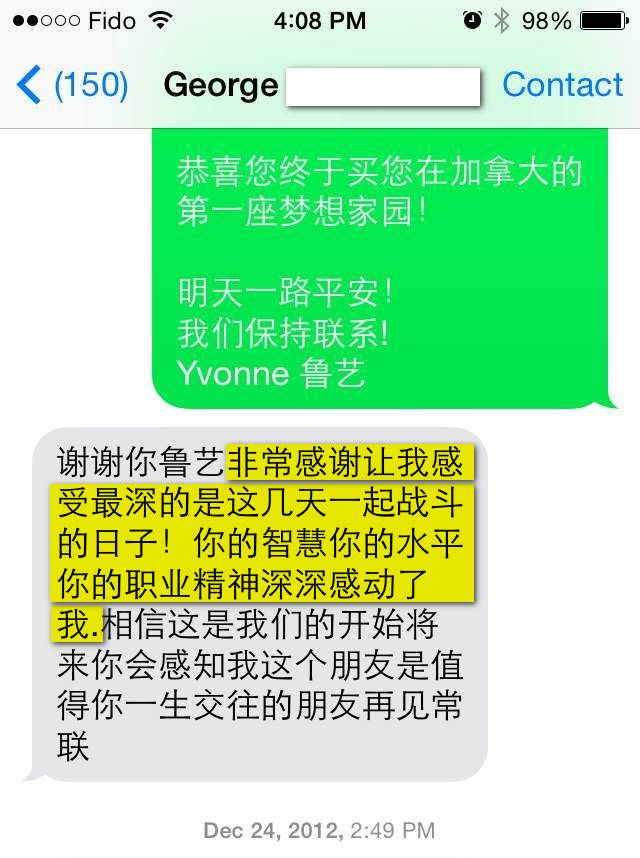Open George's Contact details
The image size is (640, 858).
(x=562, y=86)
